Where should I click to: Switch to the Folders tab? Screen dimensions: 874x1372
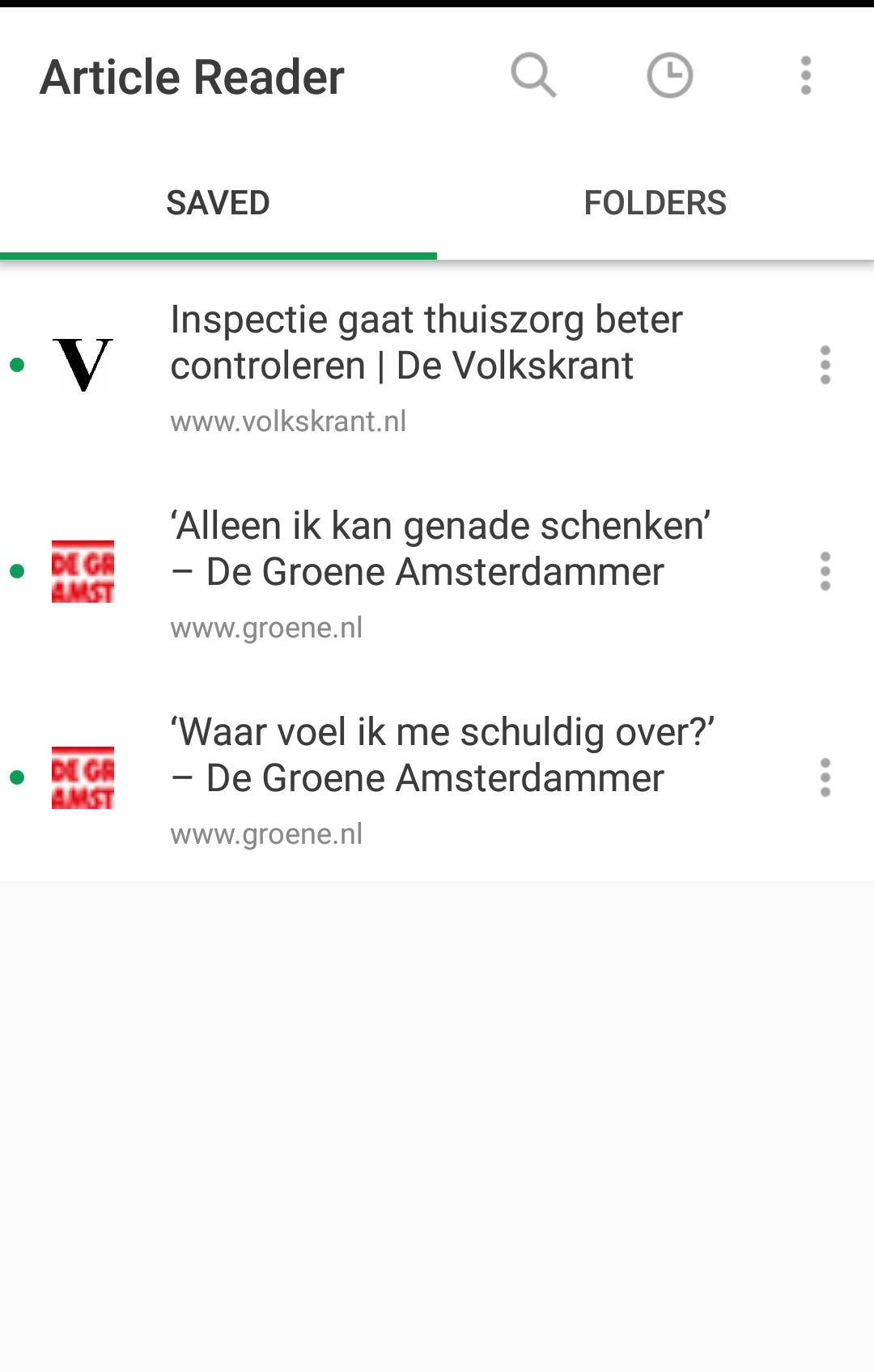coord(655,203)
